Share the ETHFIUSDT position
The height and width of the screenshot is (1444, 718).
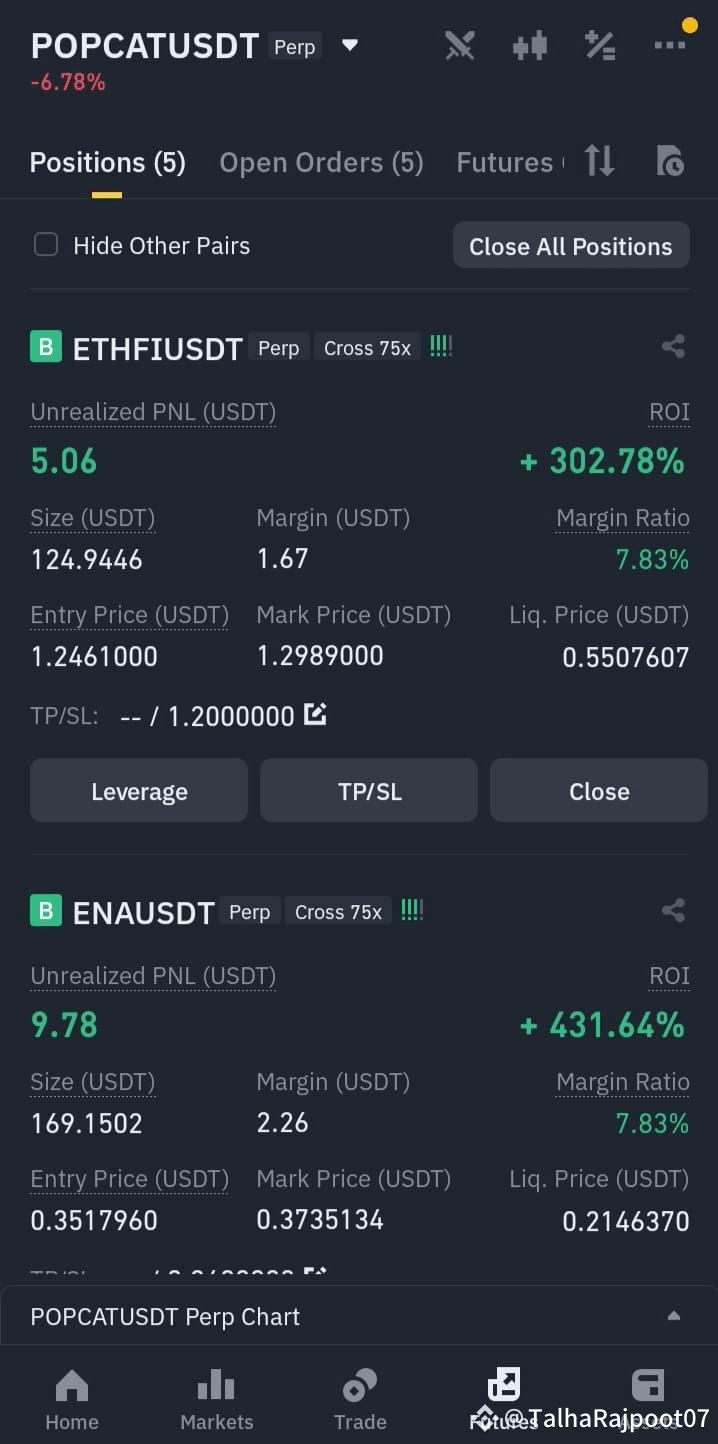pos(673,347)
